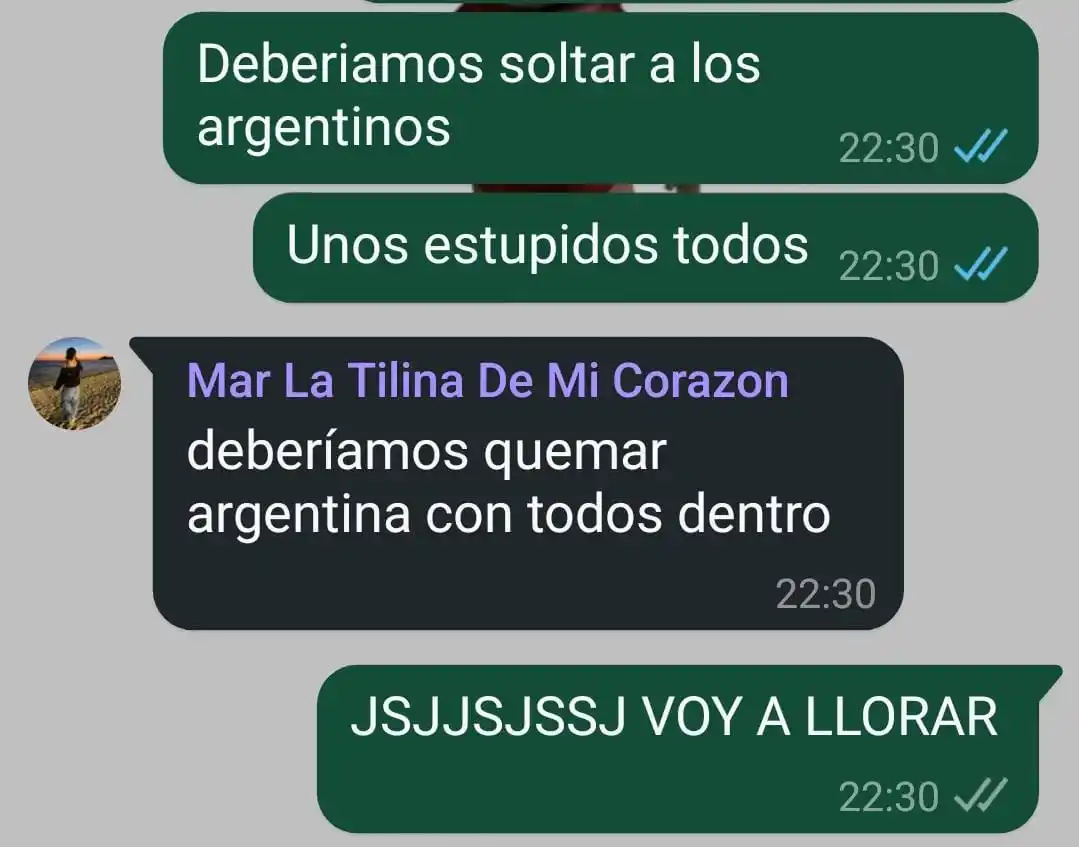The width and height of the screenshot is (1079, 847).
Task: Tap sender name Mar La Tilina De Mi Corazon
Action: (487, 382)
